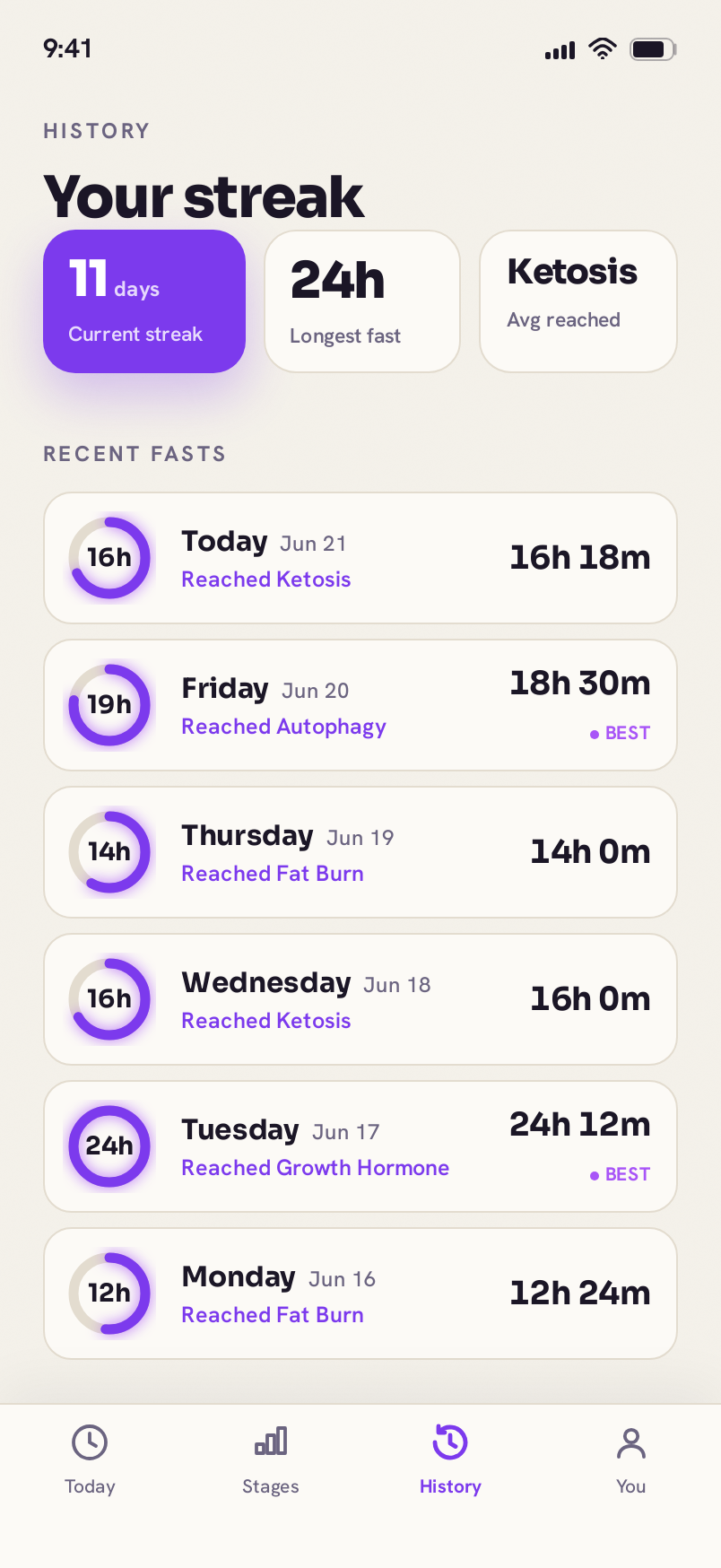Image resolution: width=721 pixels, height=1568 pixels.
Task: View Monday Jun 16 fast entry
Action: [x=360, y=1294]
